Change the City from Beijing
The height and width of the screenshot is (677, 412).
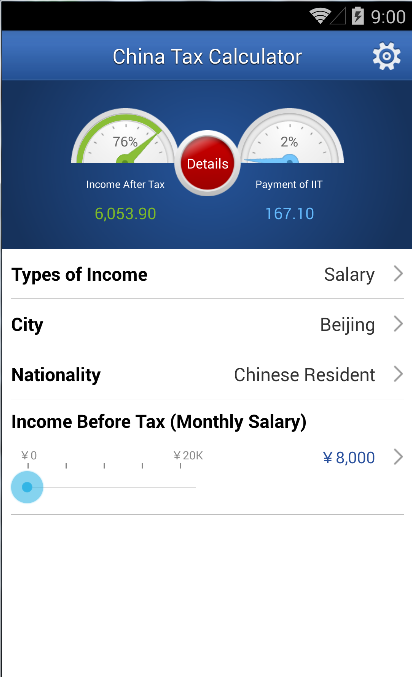click(207, 324)
